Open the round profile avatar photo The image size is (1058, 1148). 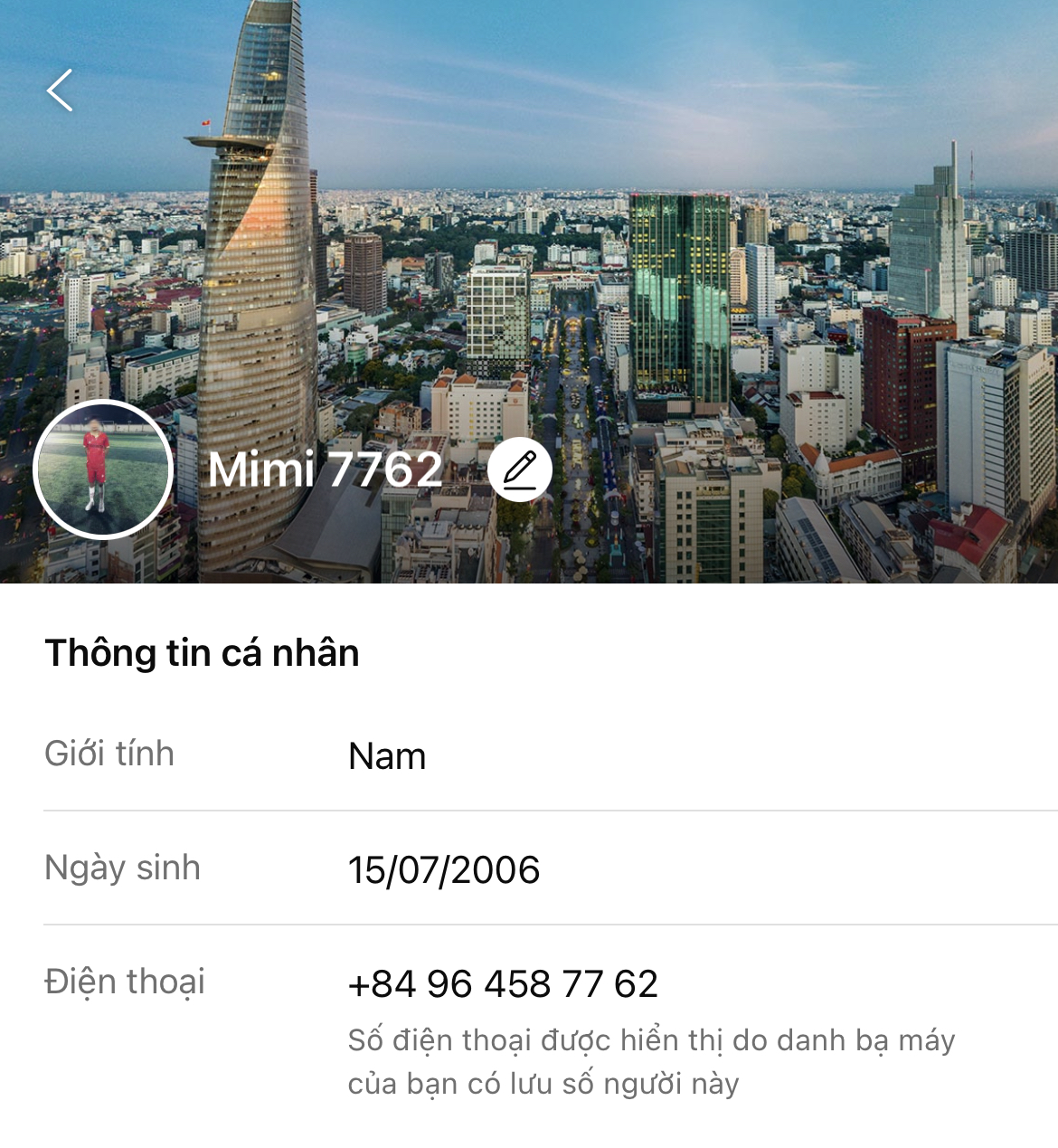click(x=103, y=470)
